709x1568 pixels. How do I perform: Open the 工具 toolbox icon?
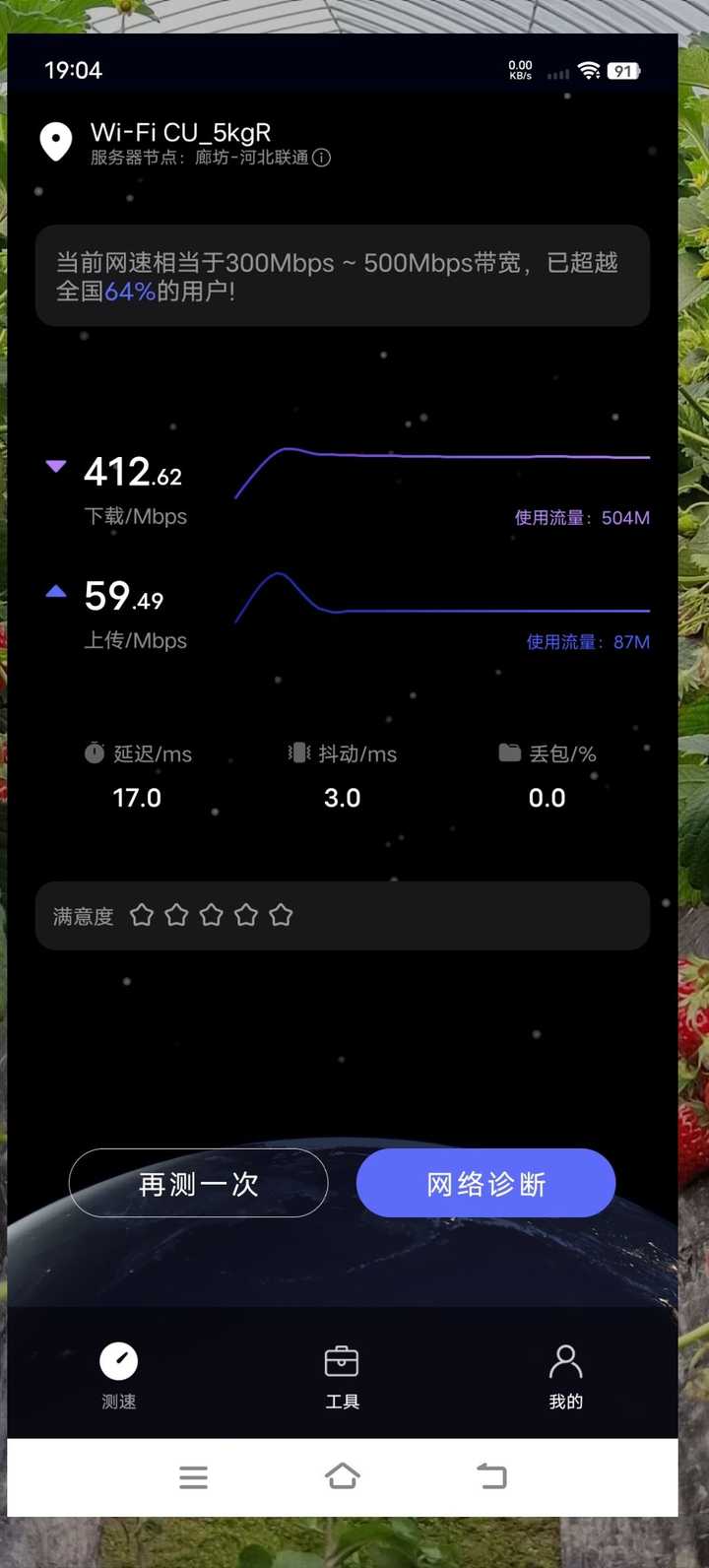[x=342, y=1356]
